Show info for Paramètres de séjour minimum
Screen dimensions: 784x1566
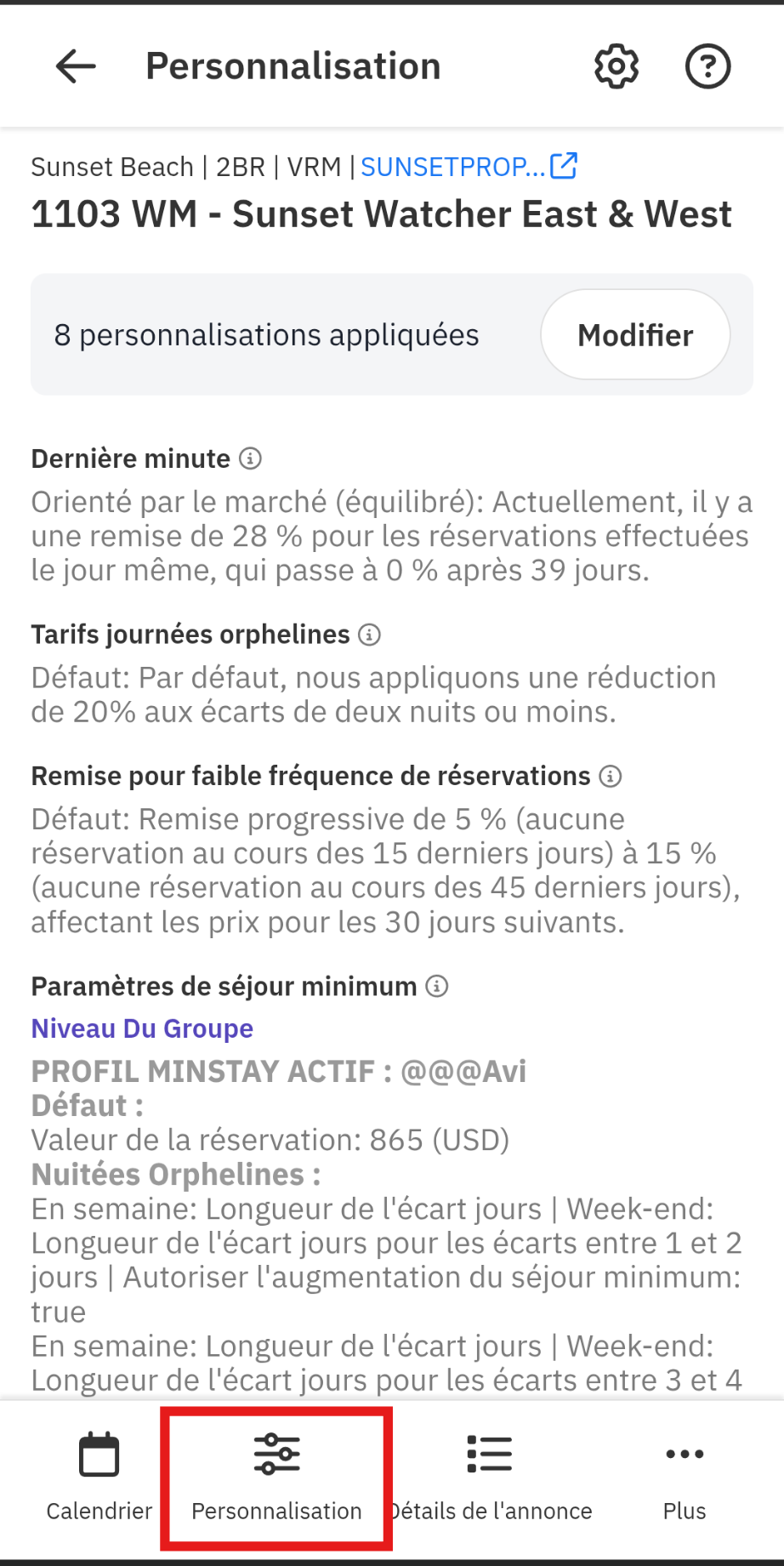click(437, 986)
